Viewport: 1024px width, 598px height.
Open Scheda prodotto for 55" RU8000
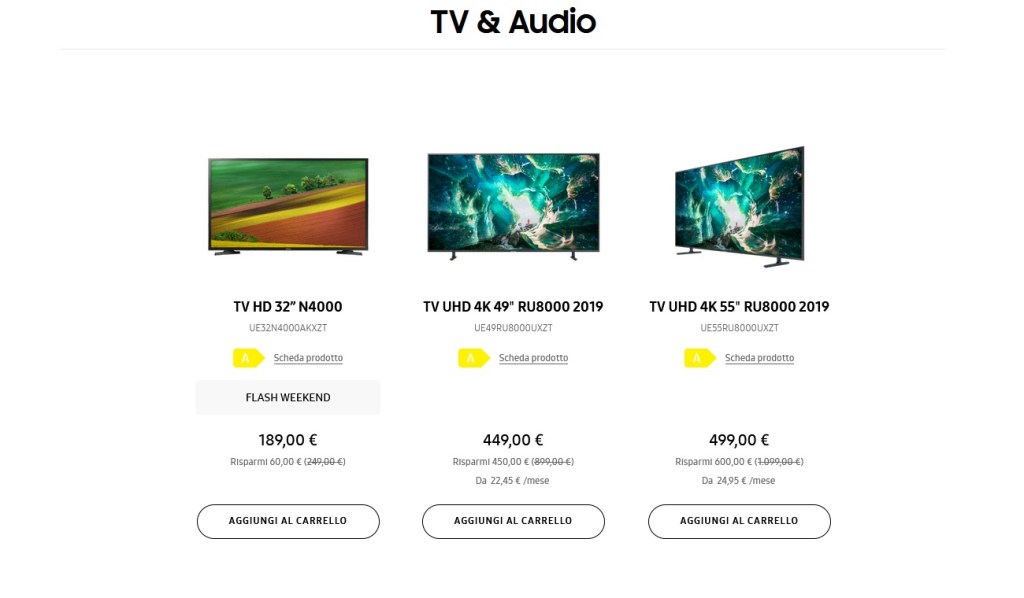[x=759, y=358]
